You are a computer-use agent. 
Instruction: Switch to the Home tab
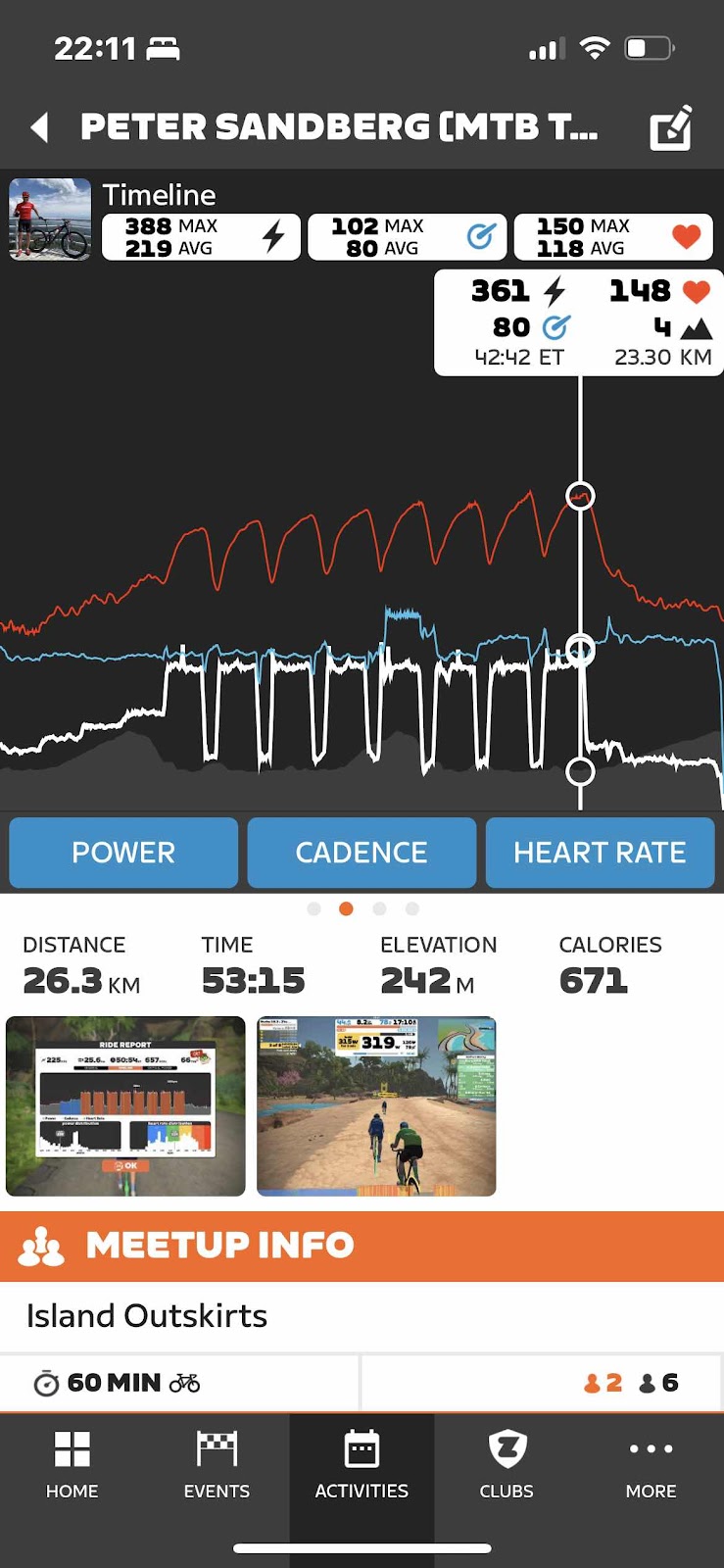coord(72,1465)
